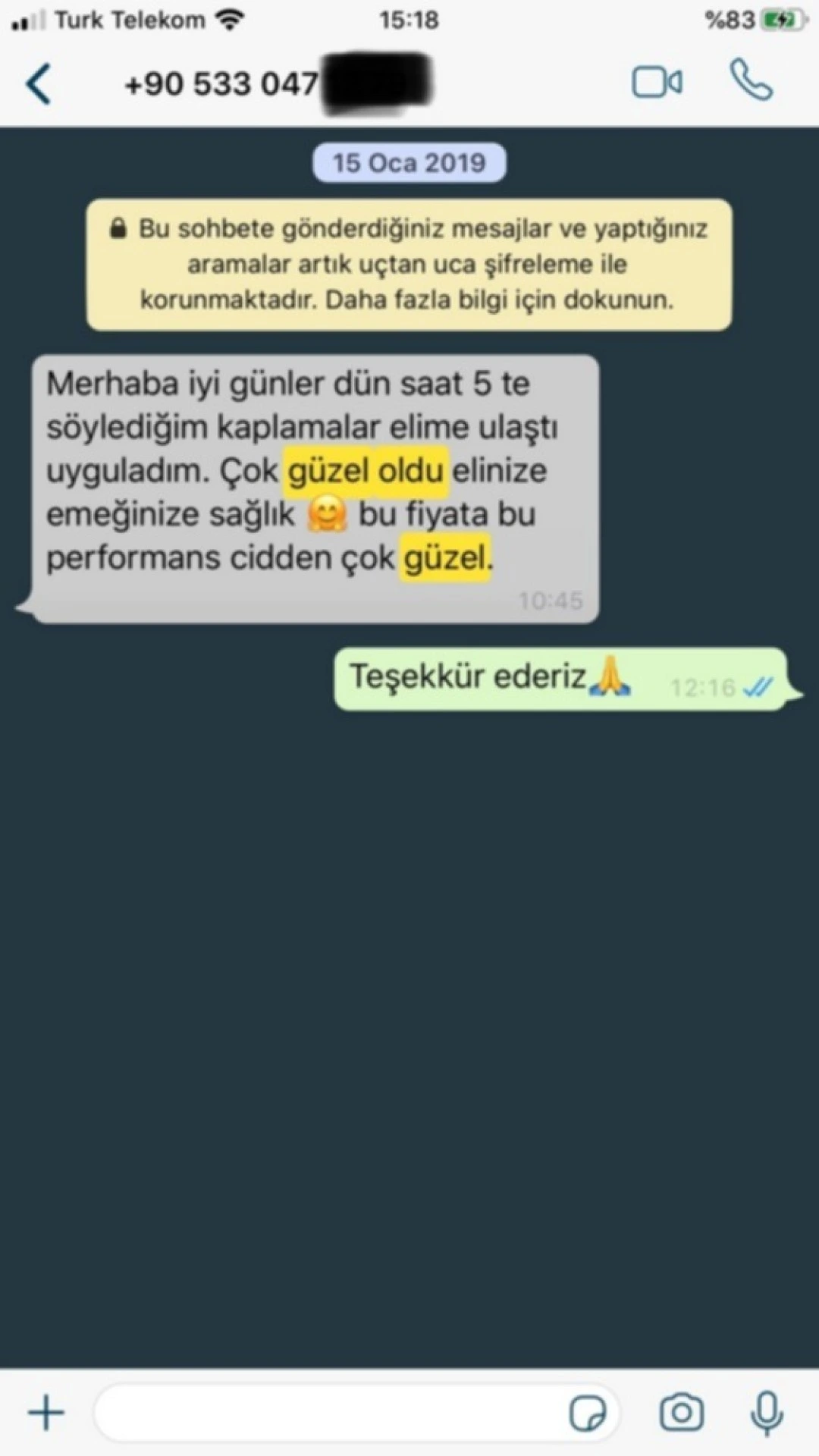
Task: Start a voice call with the contact
Action: 751,82
